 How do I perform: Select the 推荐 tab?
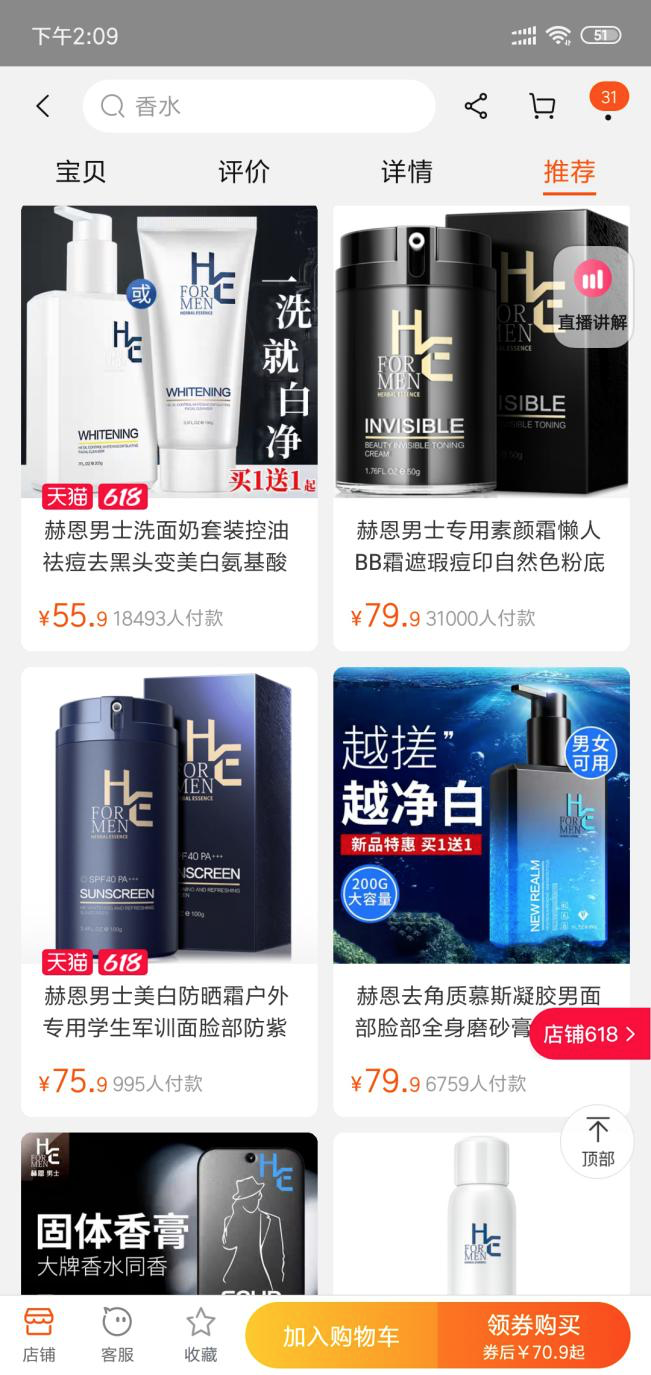click(x=569, y=171)
